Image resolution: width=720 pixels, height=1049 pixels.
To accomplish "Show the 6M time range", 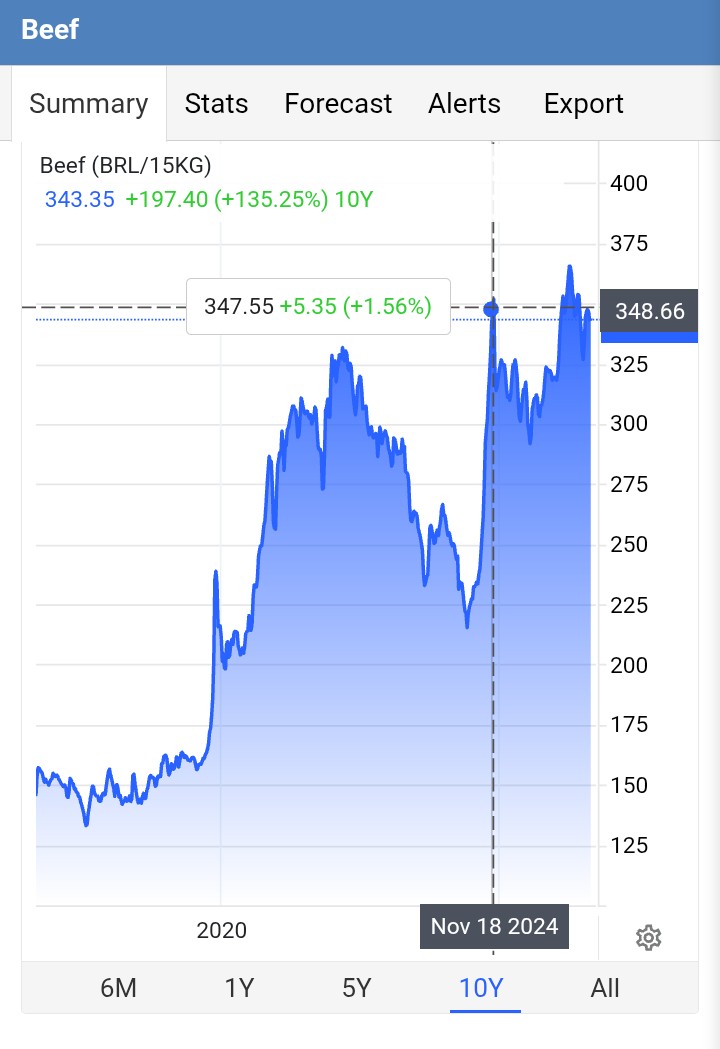I will coord(118,988).
